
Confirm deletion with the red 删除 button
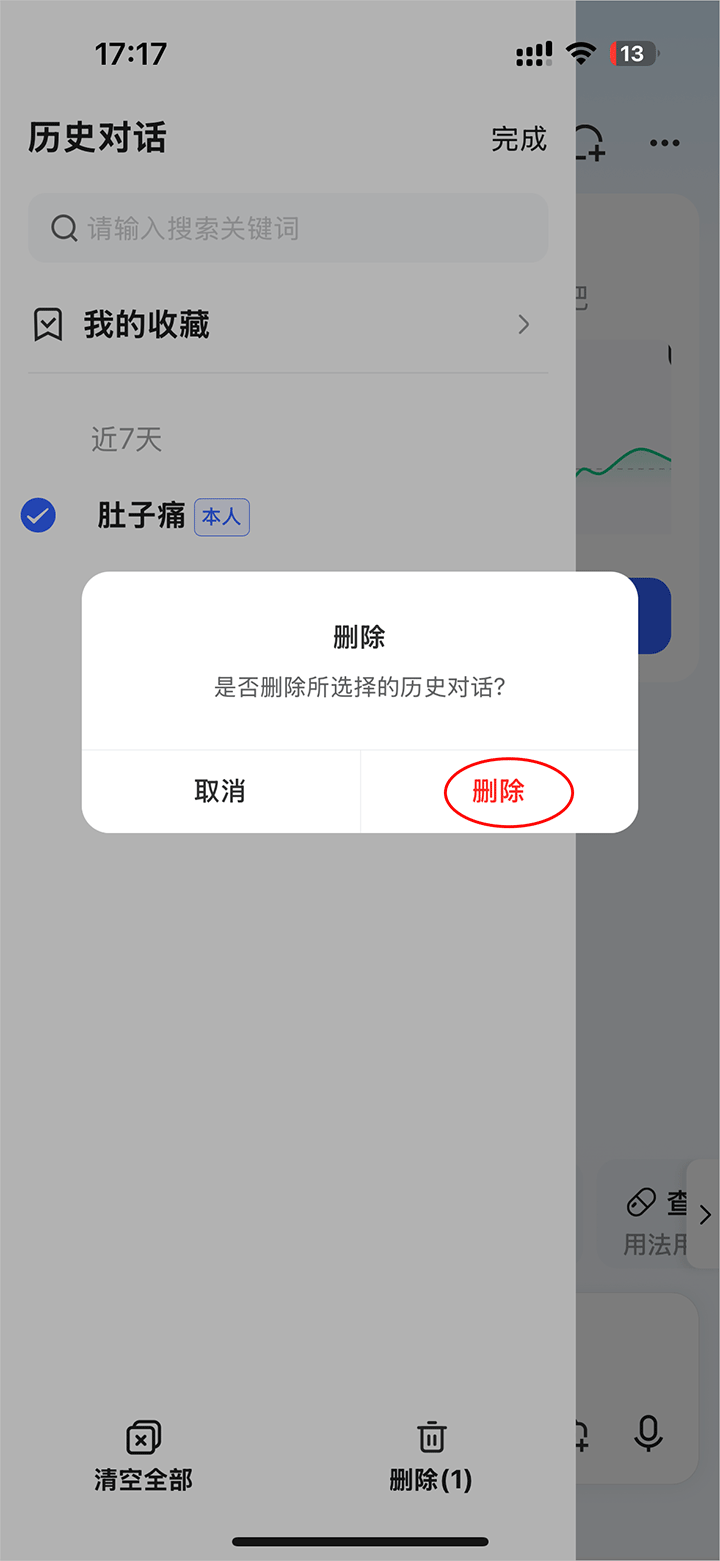[499, 791]
